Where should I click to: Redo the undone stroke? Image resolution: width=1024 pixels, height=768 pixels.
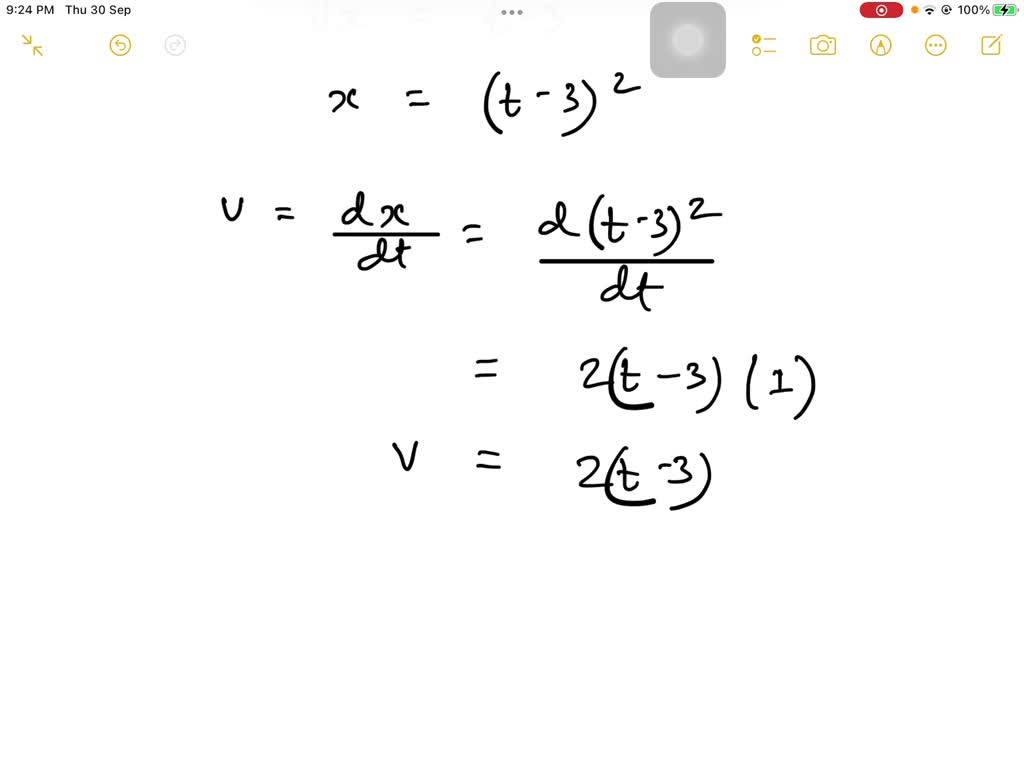pyautogui.click(x=175, y=45)
